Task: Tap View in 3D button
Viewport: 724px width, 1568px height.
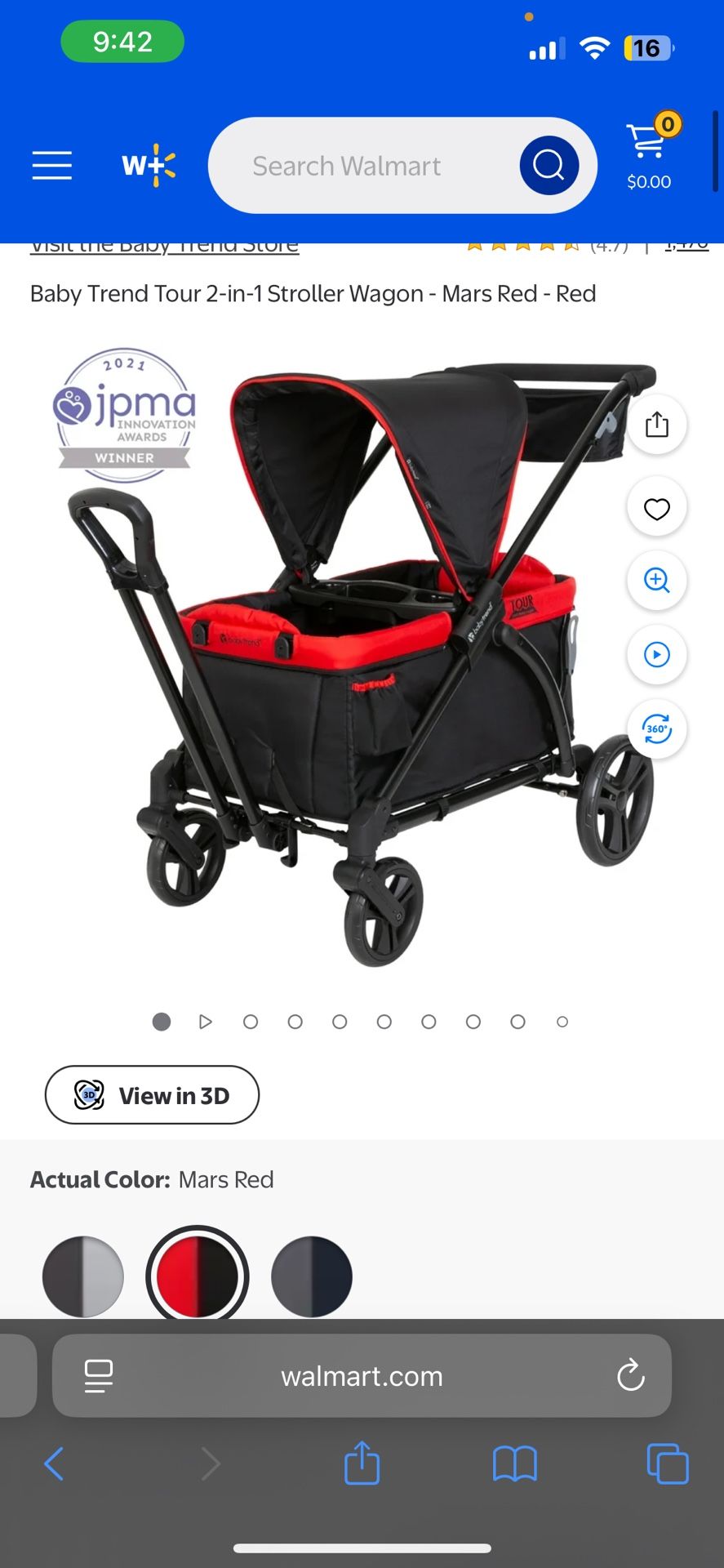Action: click(153, 1095)
